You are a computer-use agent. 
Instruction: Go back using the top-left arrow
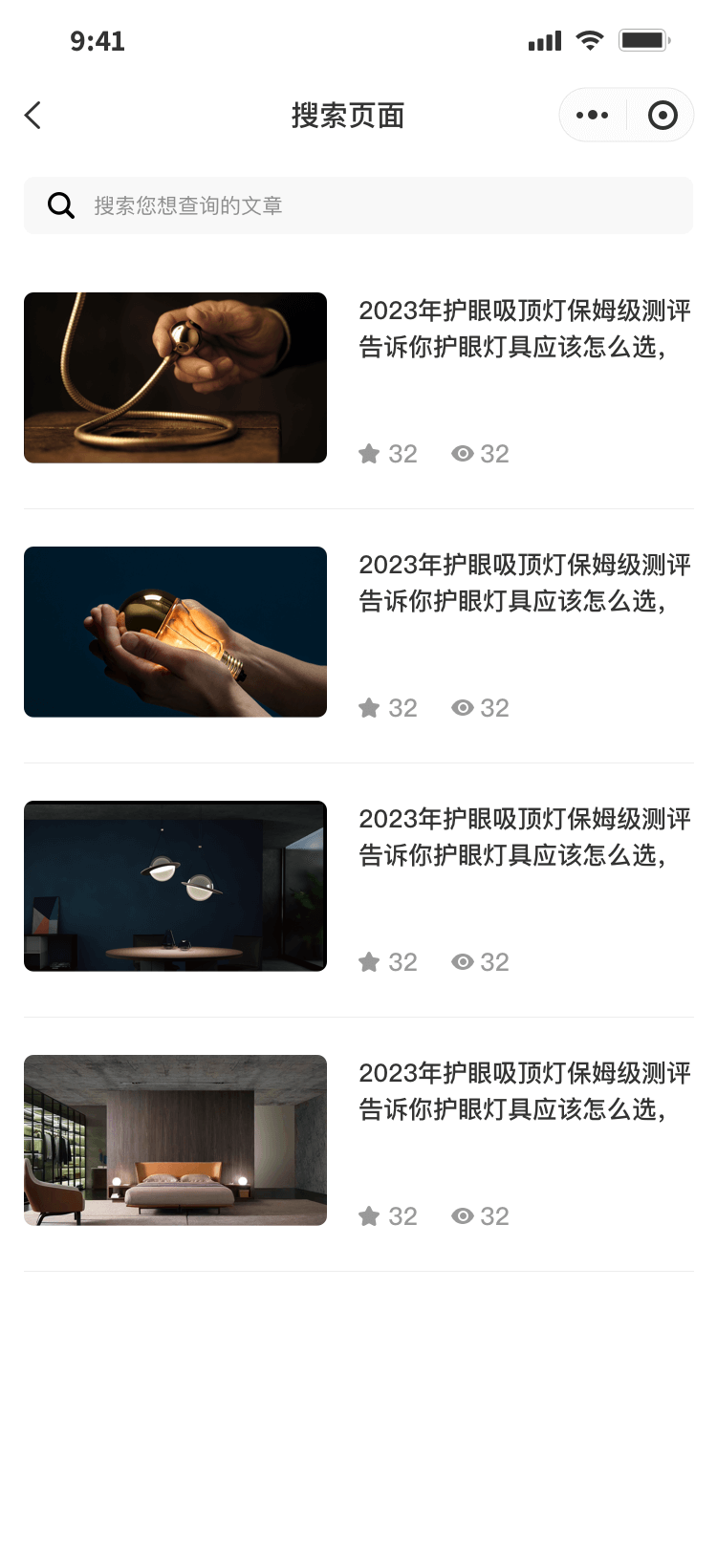(x=33, y=116)
